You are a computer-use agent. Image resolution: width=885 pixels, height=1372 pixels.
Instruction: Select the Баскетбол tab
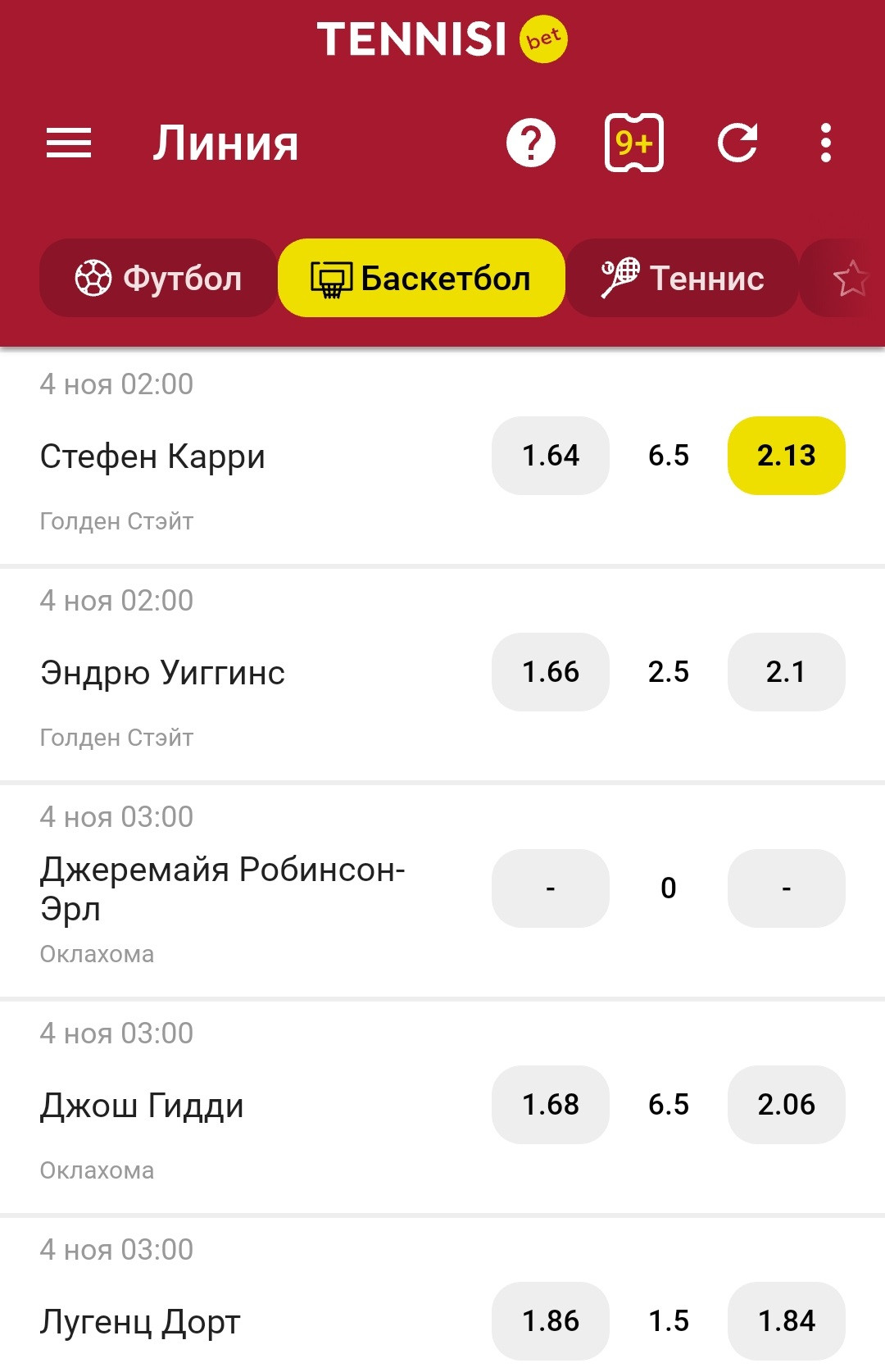[x=421, y=279]
